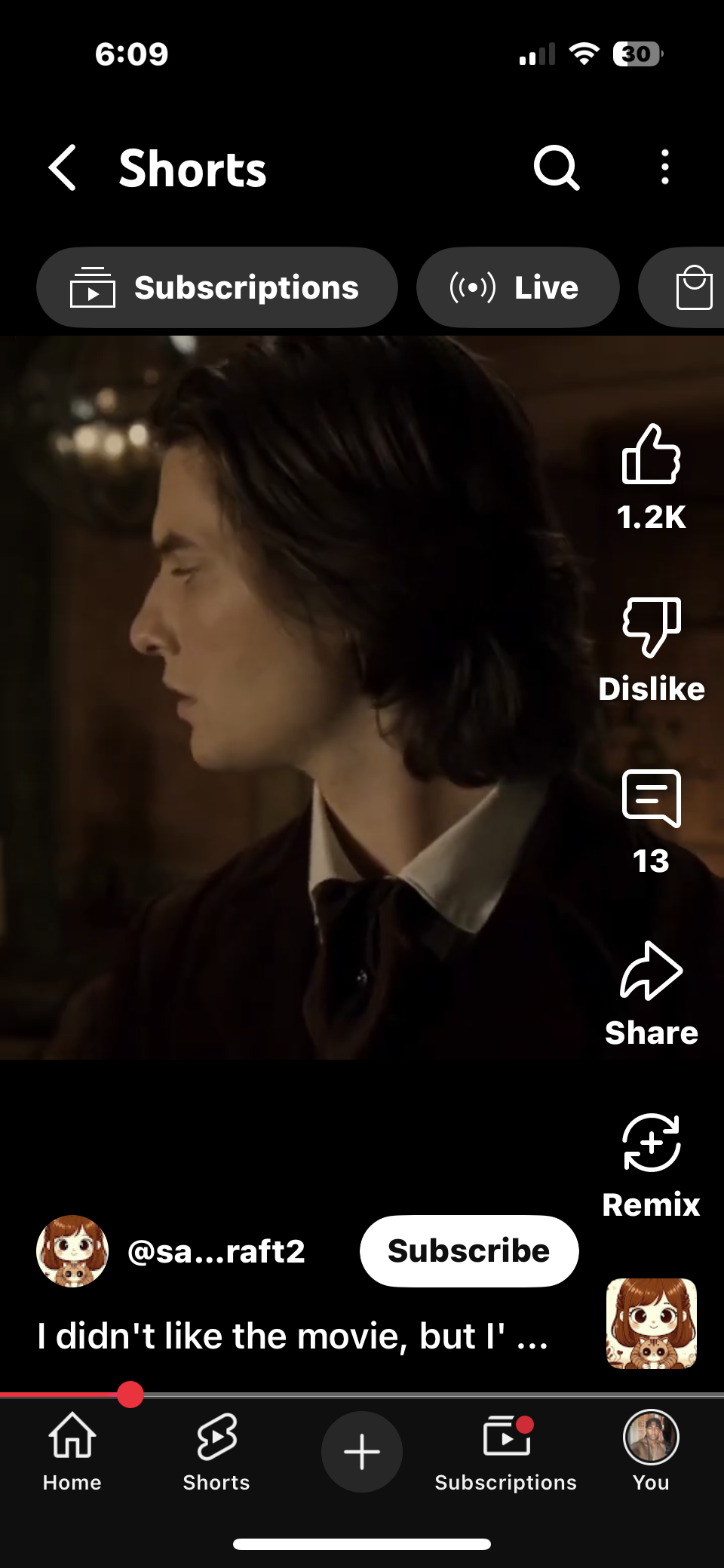Dislike this Short

pyautogui.click(x=651, y=628)
